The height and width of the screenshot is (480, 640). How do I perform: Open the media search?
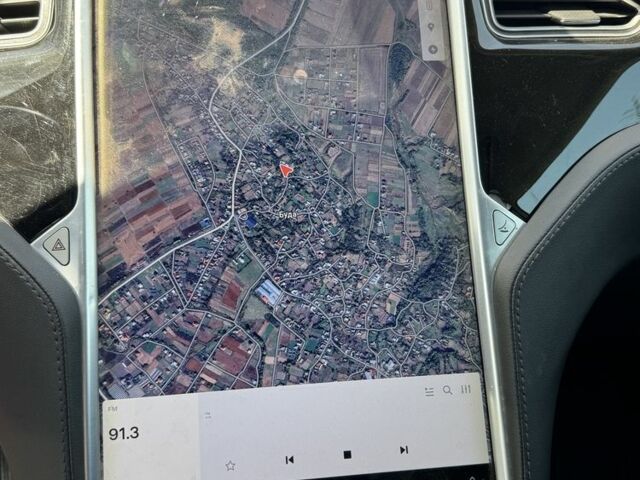click(x=447, y=391)
